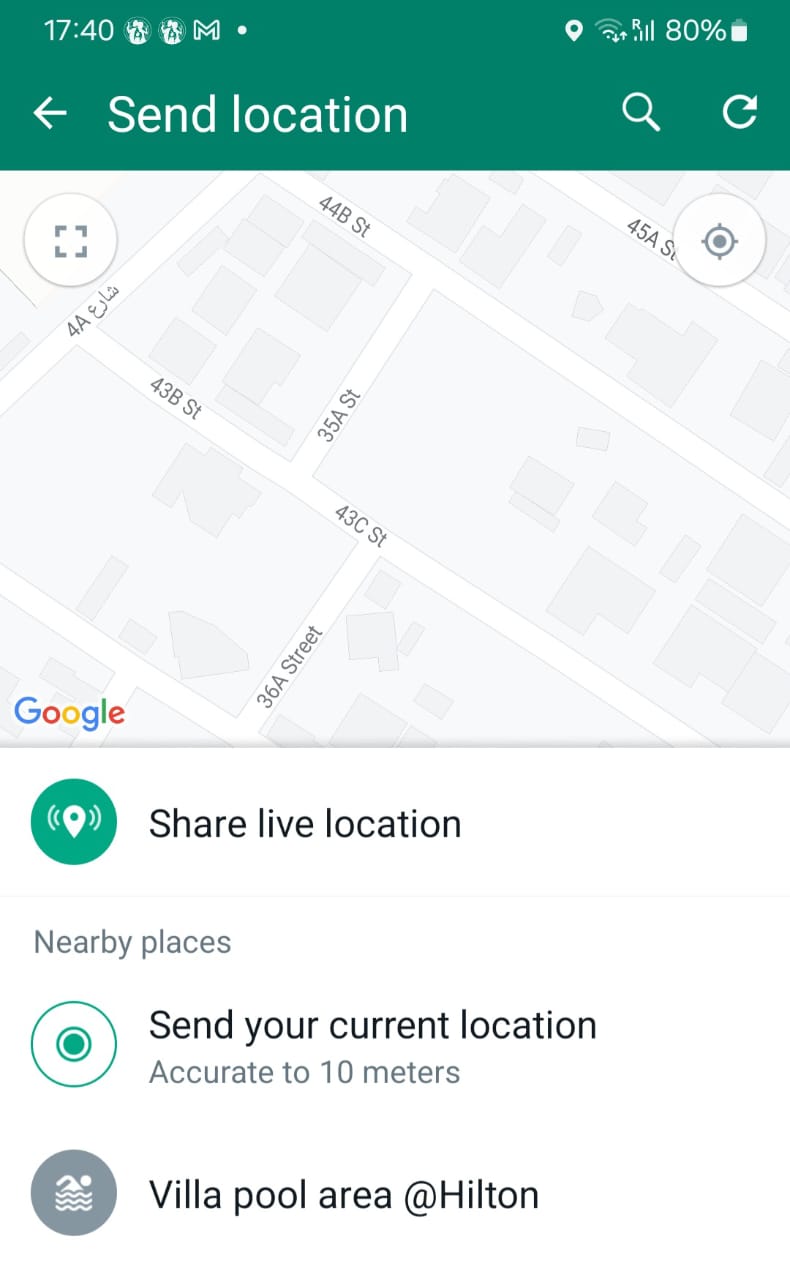Refresh the nearby places list
Image resolution: width=790 pixels, height=1280 pixels.
click(740, 112)
